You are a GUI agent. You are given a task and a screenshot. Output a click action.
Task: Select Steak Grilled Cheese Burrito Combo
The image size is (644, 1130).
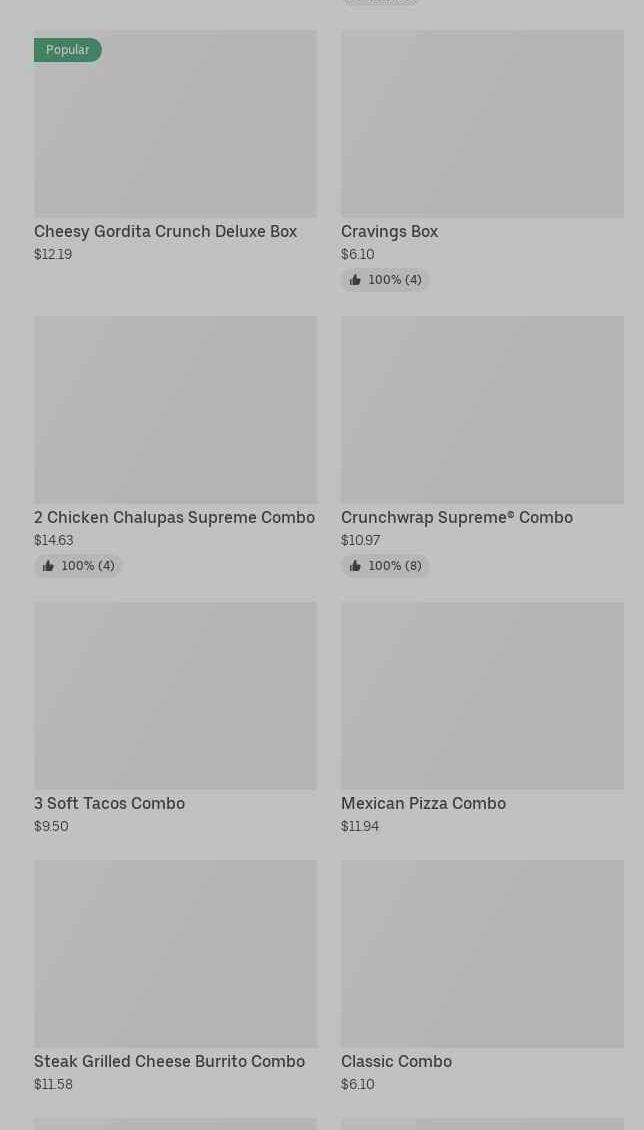pos(175,976)
